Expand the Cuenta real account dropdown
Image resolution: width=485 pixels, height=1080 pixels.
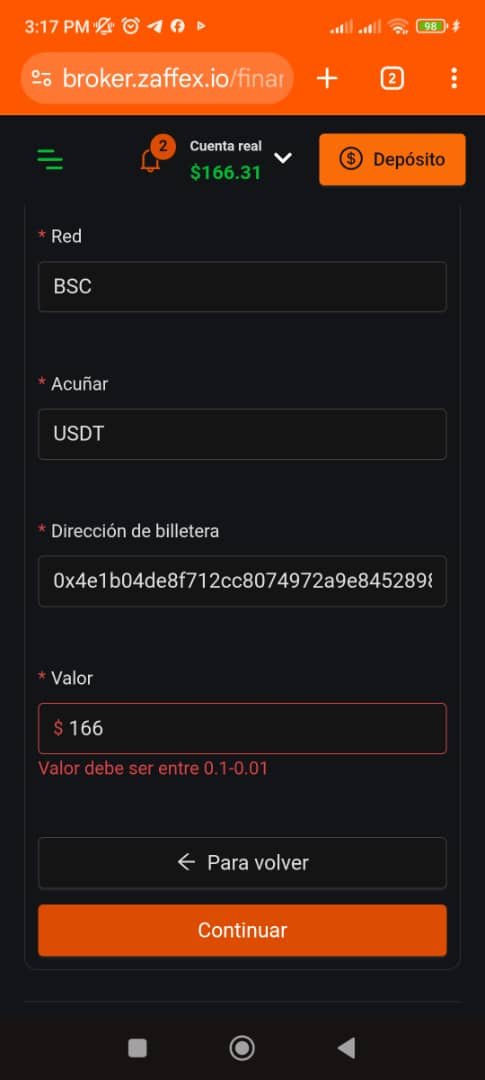[x=282, y=158]
